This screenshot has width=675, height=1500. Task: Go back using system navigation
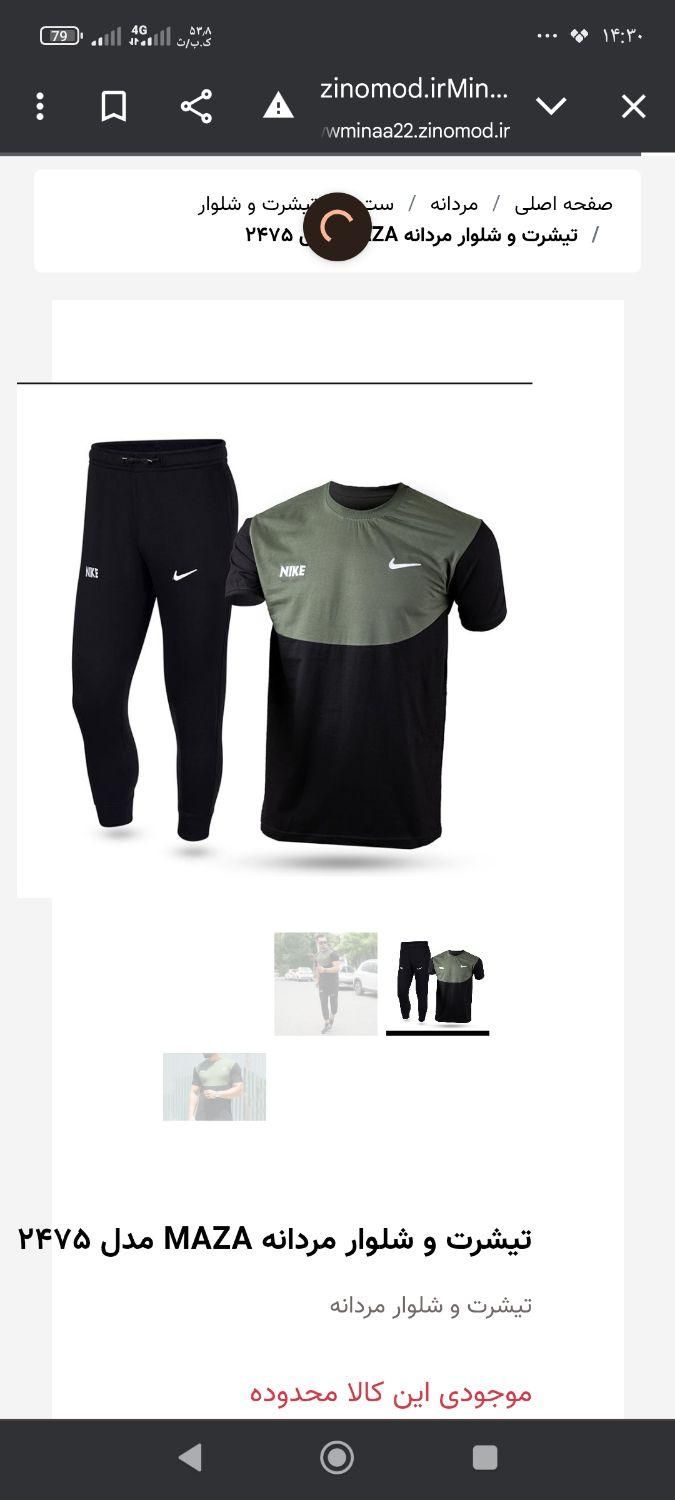point(190,1457)
